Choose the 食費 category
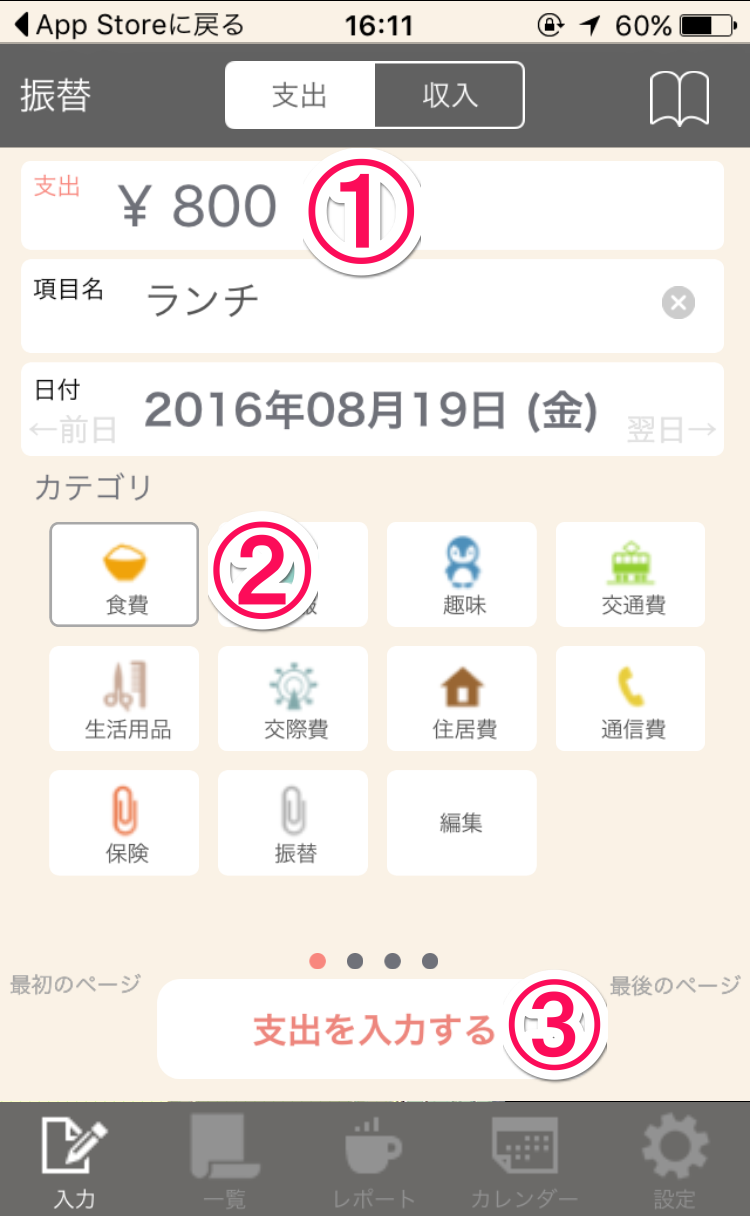Viewport: 752px width, 1216px height. click(124, 575)
